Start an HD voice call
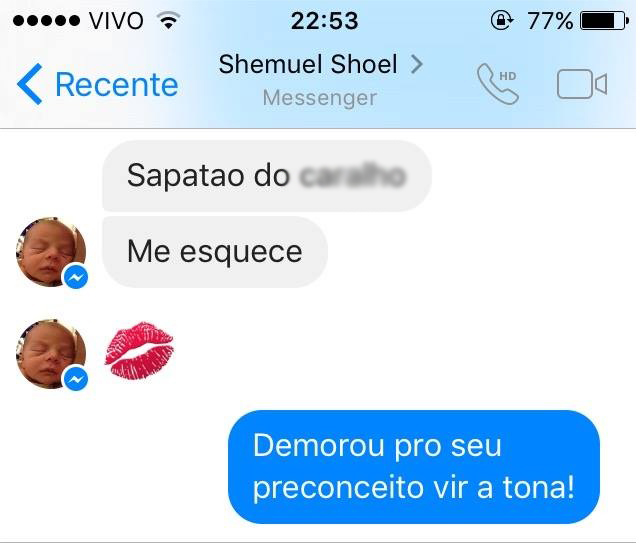 coord(497,85)
